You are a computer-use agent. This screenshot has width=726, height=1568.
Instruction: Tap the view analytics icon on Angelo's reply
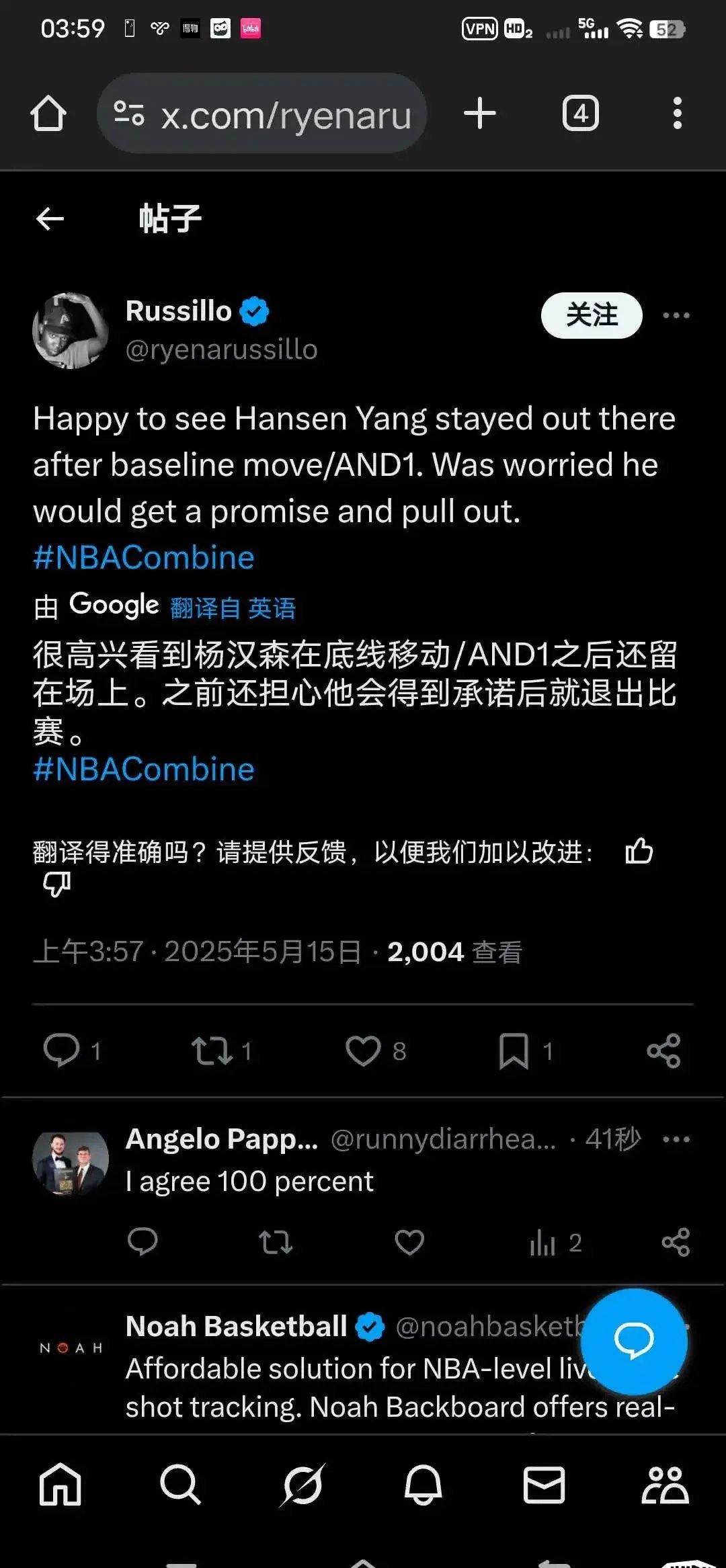tap(544, 1243)
